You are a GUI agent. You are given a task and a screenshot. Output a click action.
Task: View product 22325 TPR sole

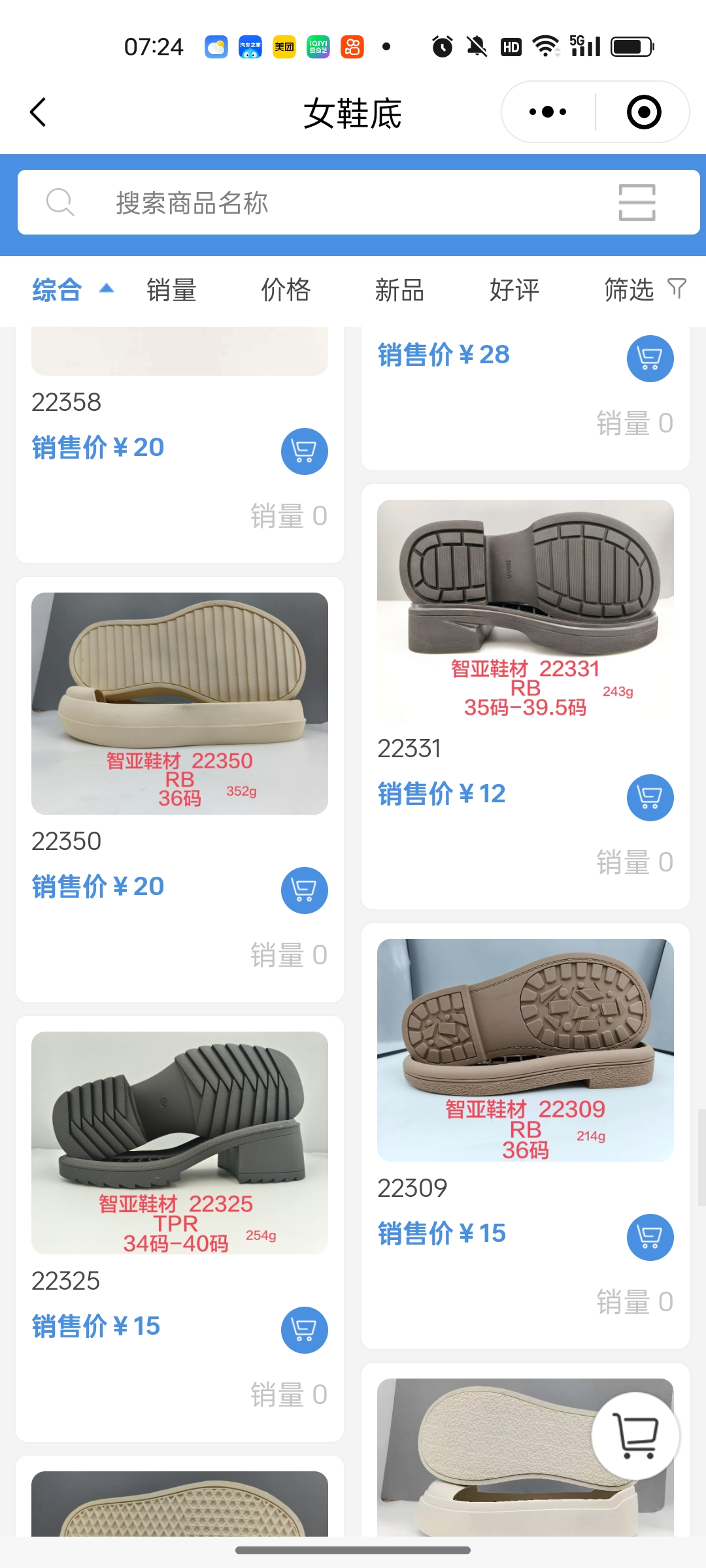pyautogui.click(x=179, y=1143)
